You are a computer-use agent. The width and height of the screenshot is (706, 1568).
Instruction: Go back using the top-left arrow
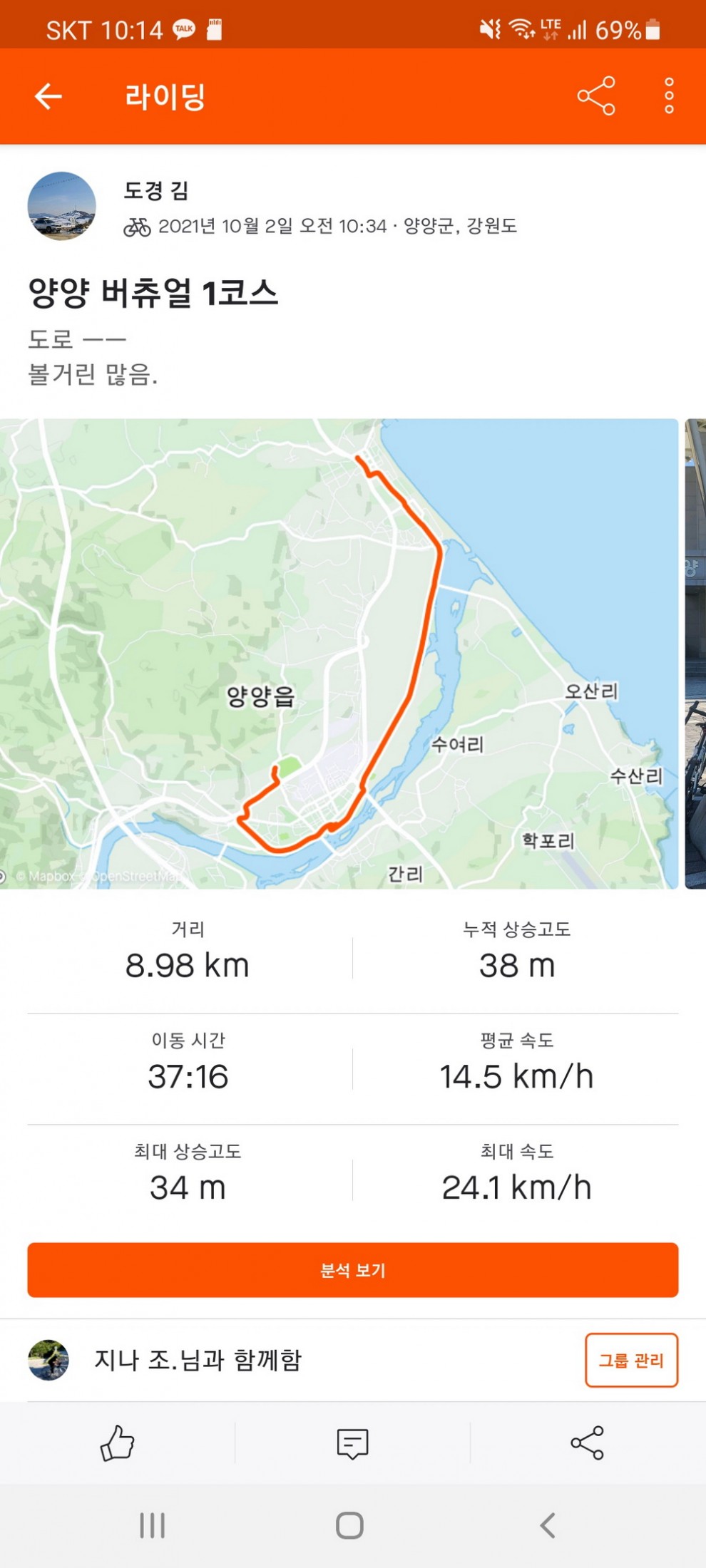coord(48,96)
